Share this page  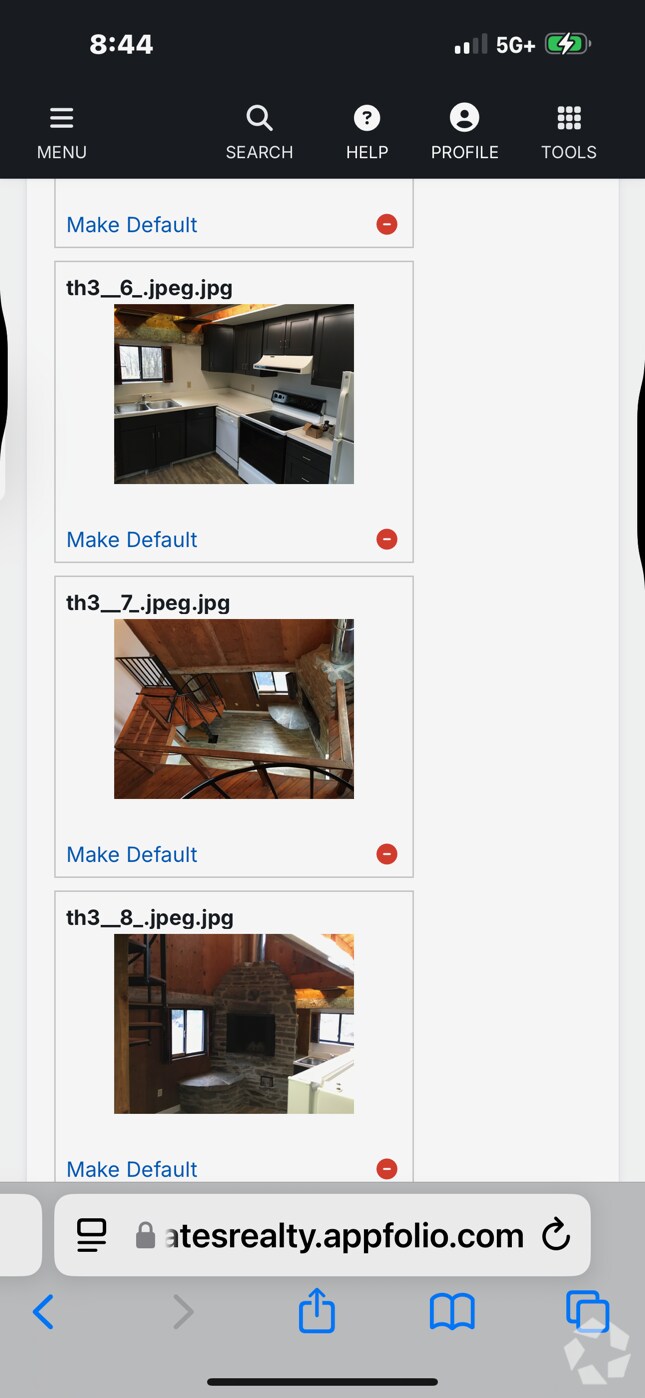click(317, 1311)
